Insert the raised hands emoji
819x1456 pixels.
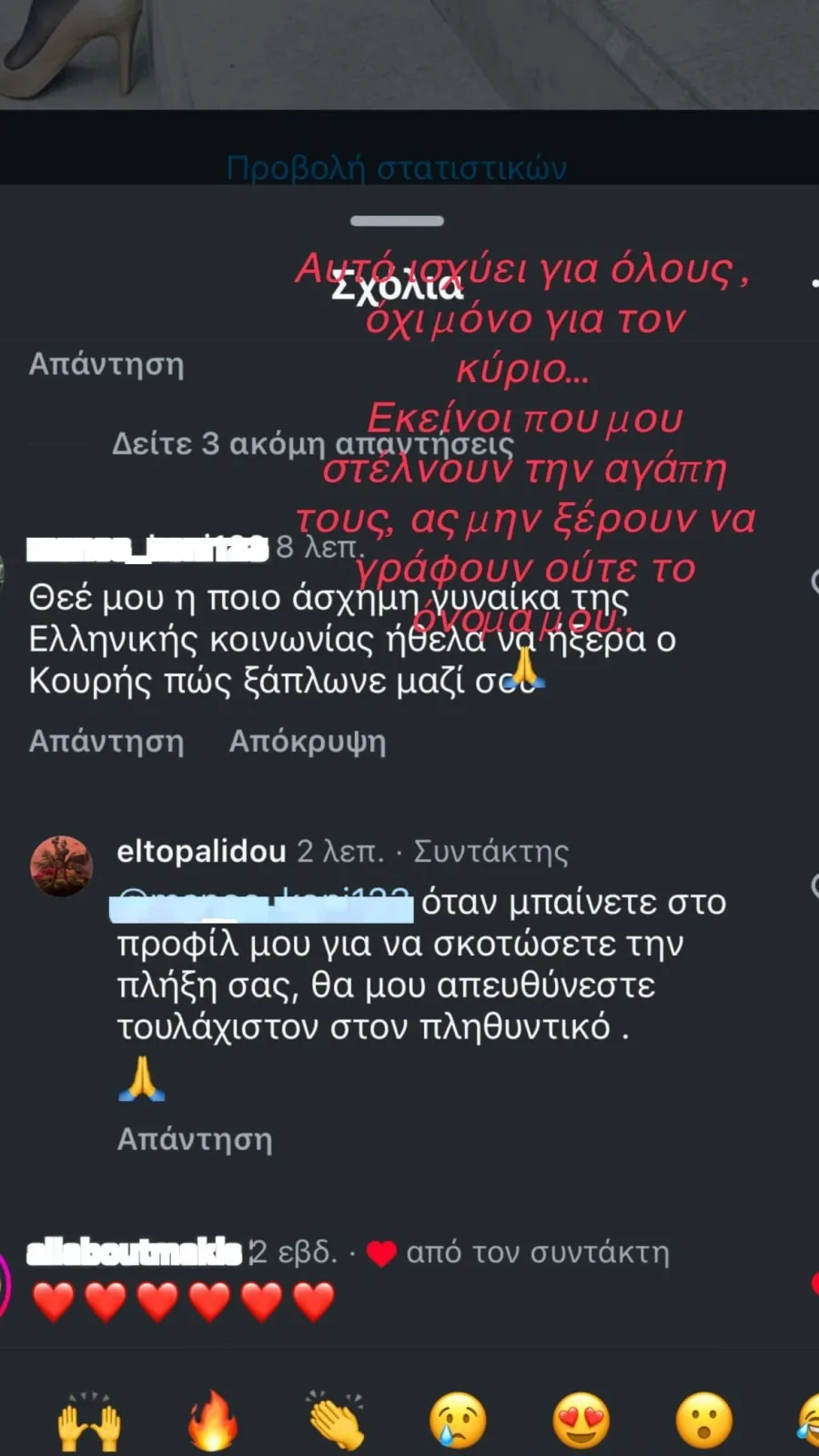tap(89, 1421)
